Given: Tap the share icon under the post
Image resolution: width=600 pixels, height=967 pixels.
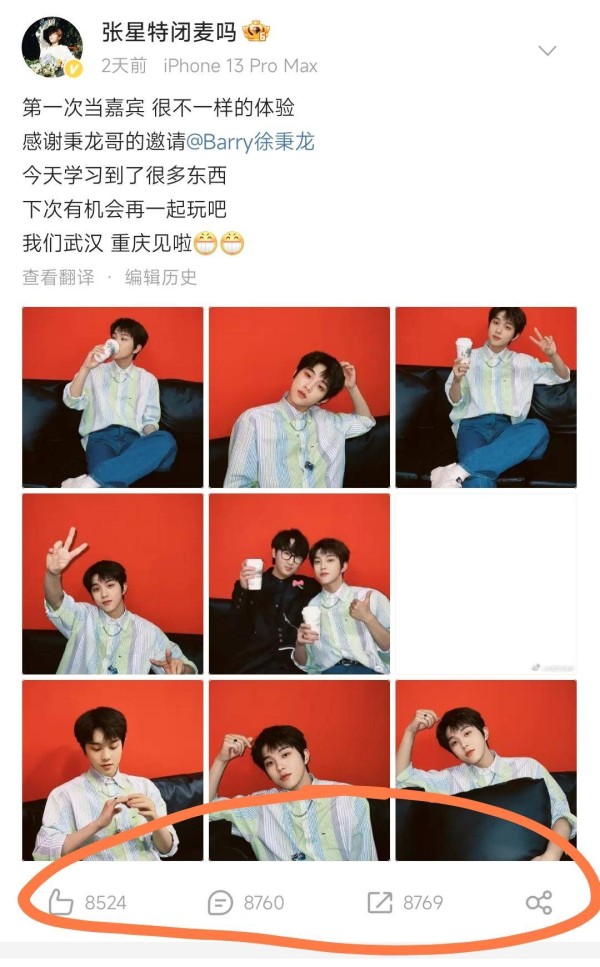Looking at the screenshot, I should click(x=539, y=903).
